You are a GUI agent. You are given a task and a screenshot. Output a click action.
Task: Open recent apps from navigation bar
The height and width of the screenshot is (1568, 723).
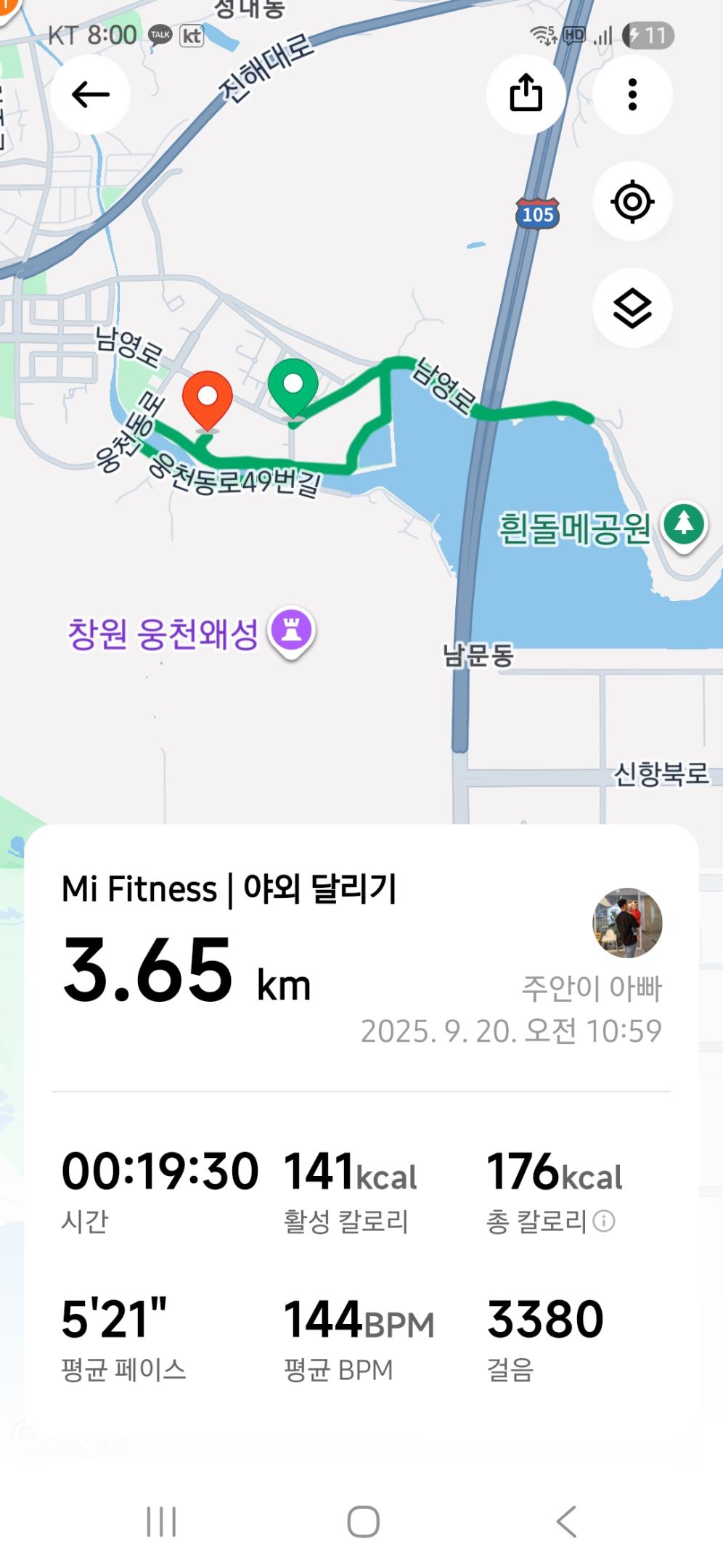(161, 1522)
